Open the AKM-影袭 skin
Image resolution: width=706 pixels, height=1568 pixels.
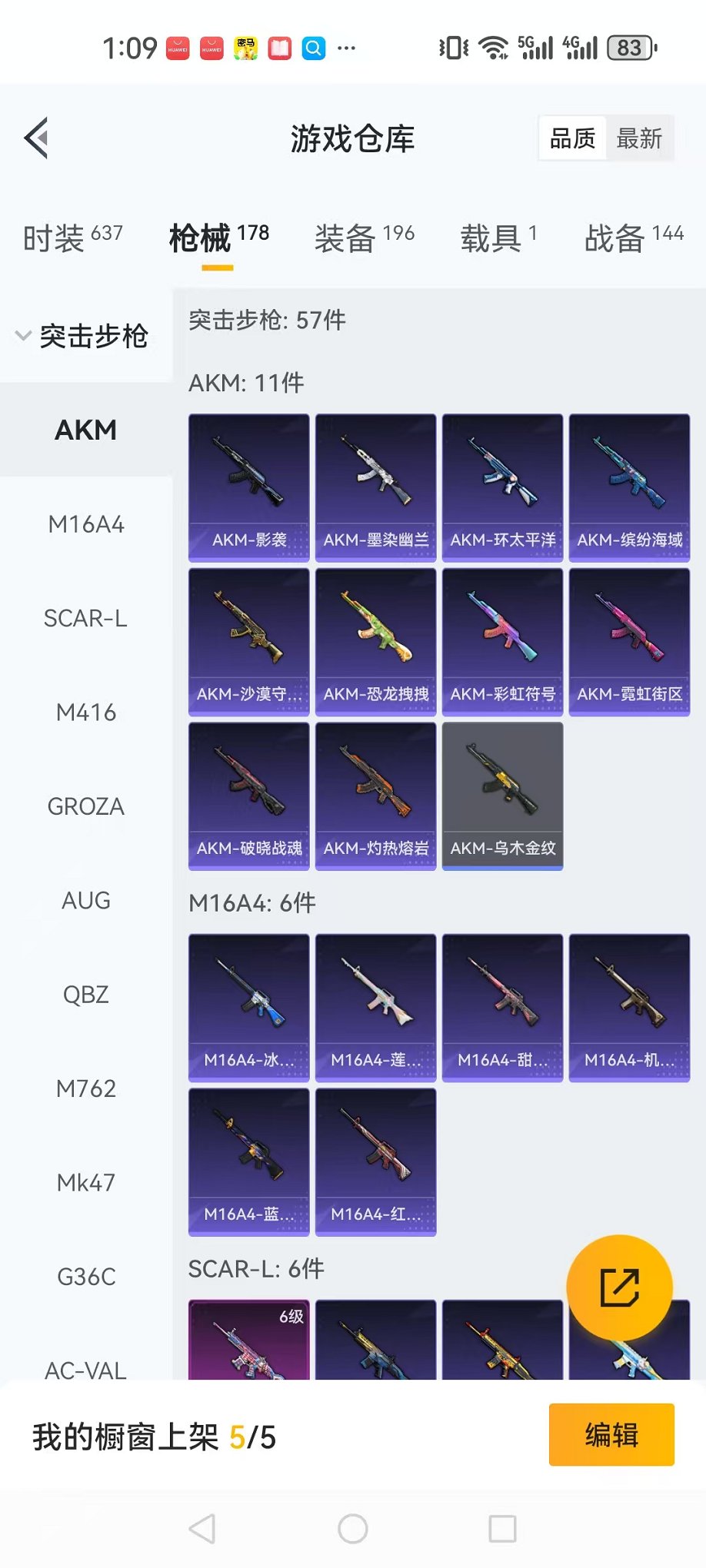click(249, 487)
